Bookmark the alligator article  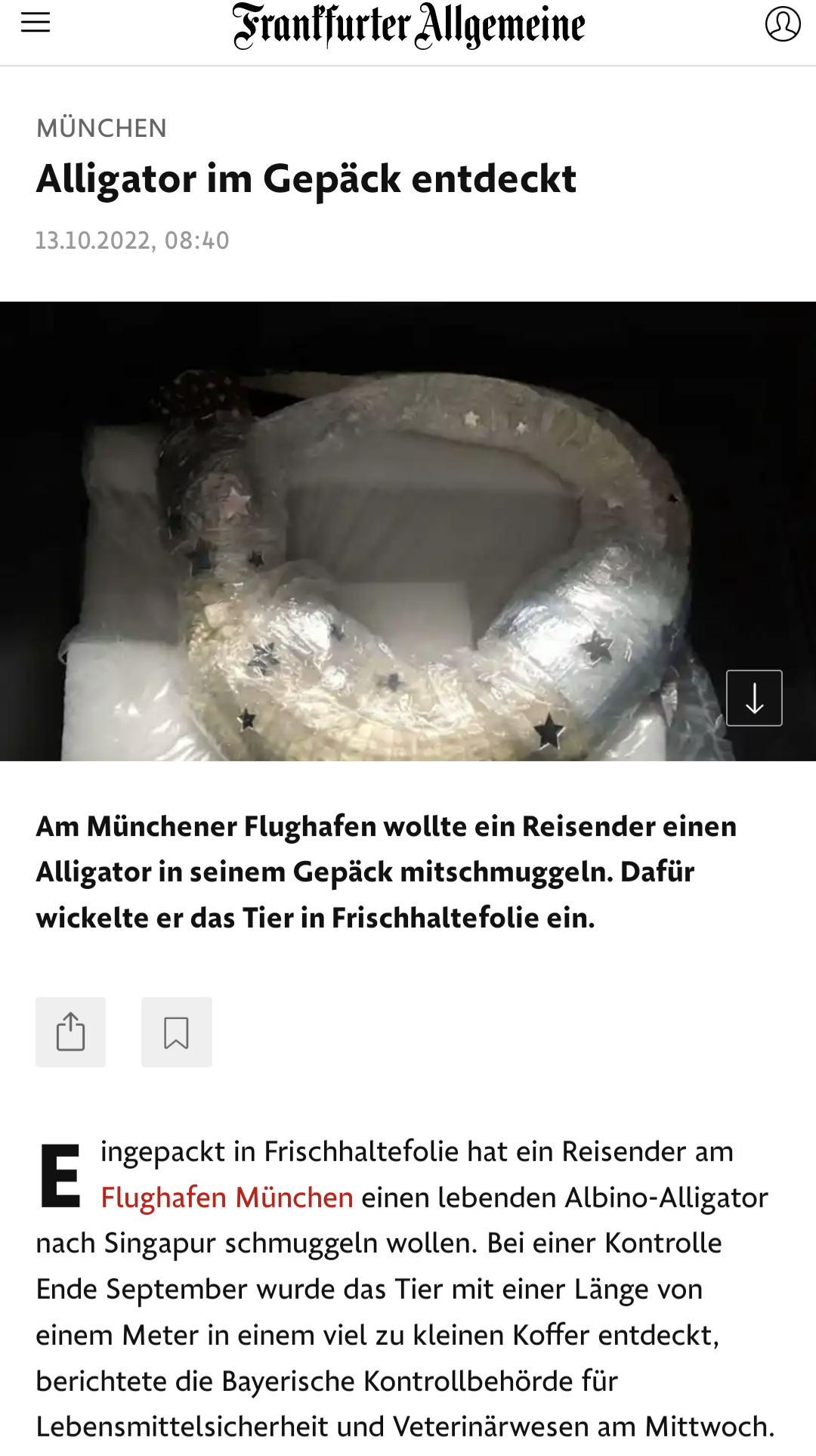tap(177, 1032)
